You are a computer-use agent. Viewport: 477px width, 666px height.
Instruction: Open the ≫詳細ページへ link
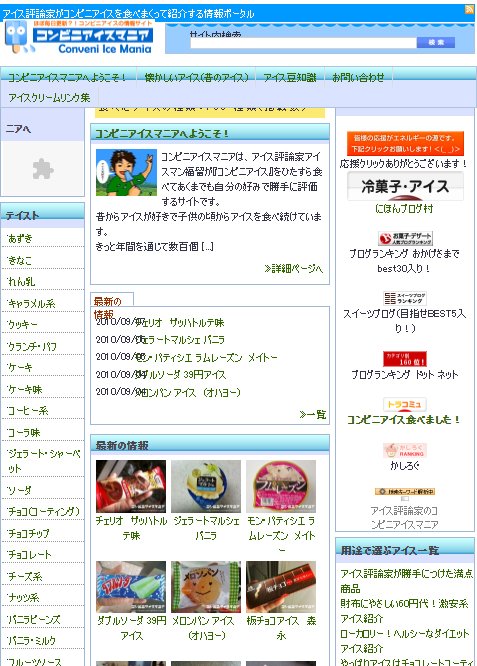coord(294,268)
